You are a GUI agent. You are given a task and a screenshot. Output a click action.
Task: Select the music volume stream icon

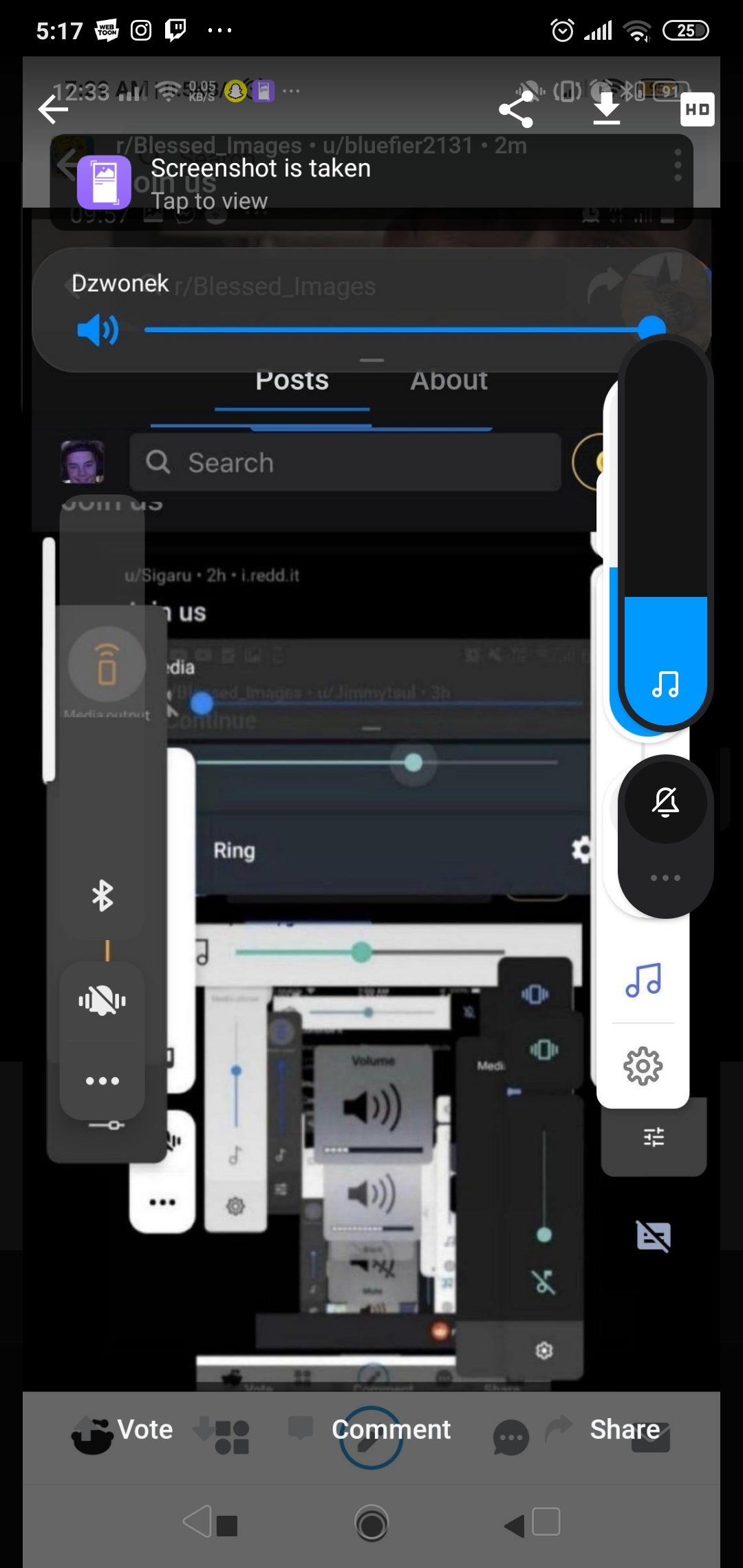click(x=664, y=684)
